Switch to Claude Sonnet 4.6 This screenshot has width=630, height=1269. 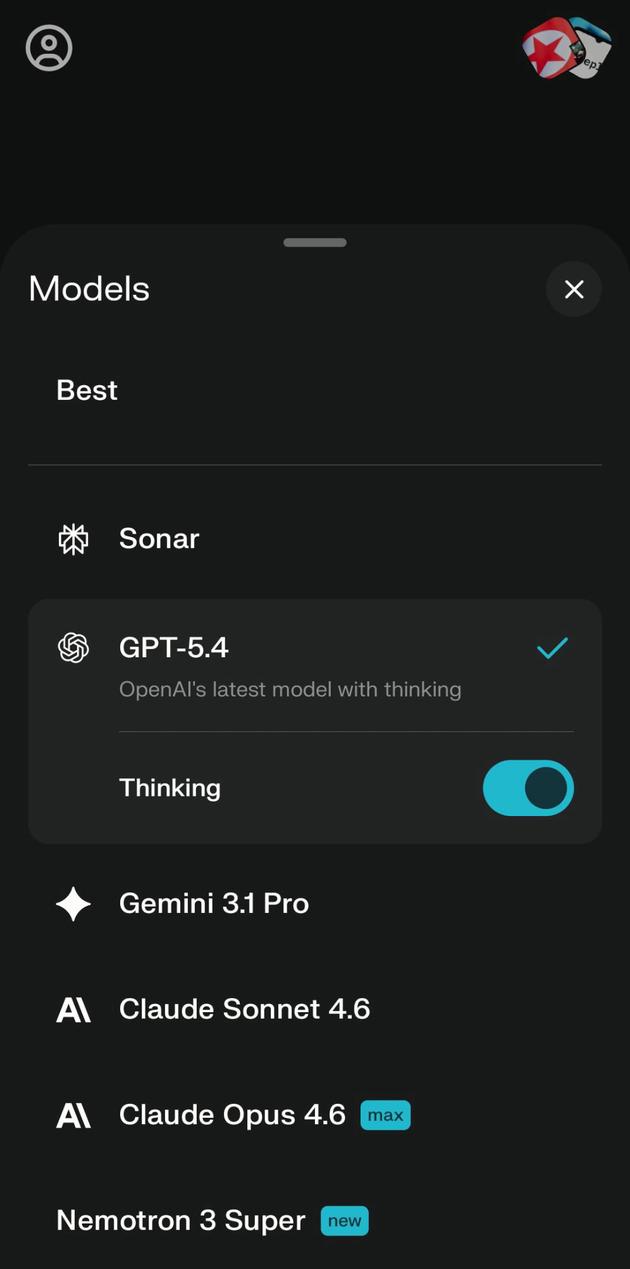[244, 1009]
